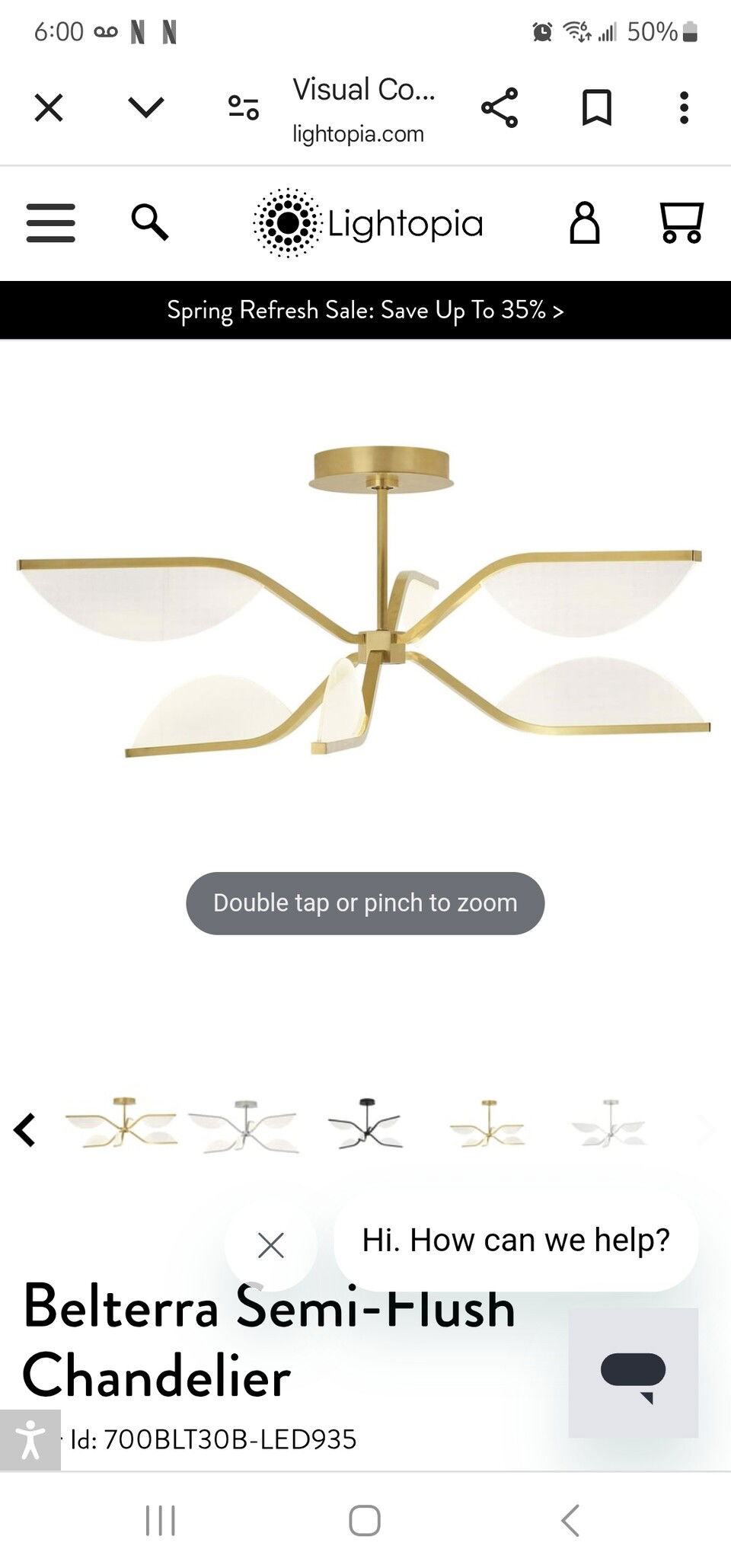The height and width of the screenshot is (1568, 731).
Task: Open the accessibility options button
Action: click(30, 1439)
